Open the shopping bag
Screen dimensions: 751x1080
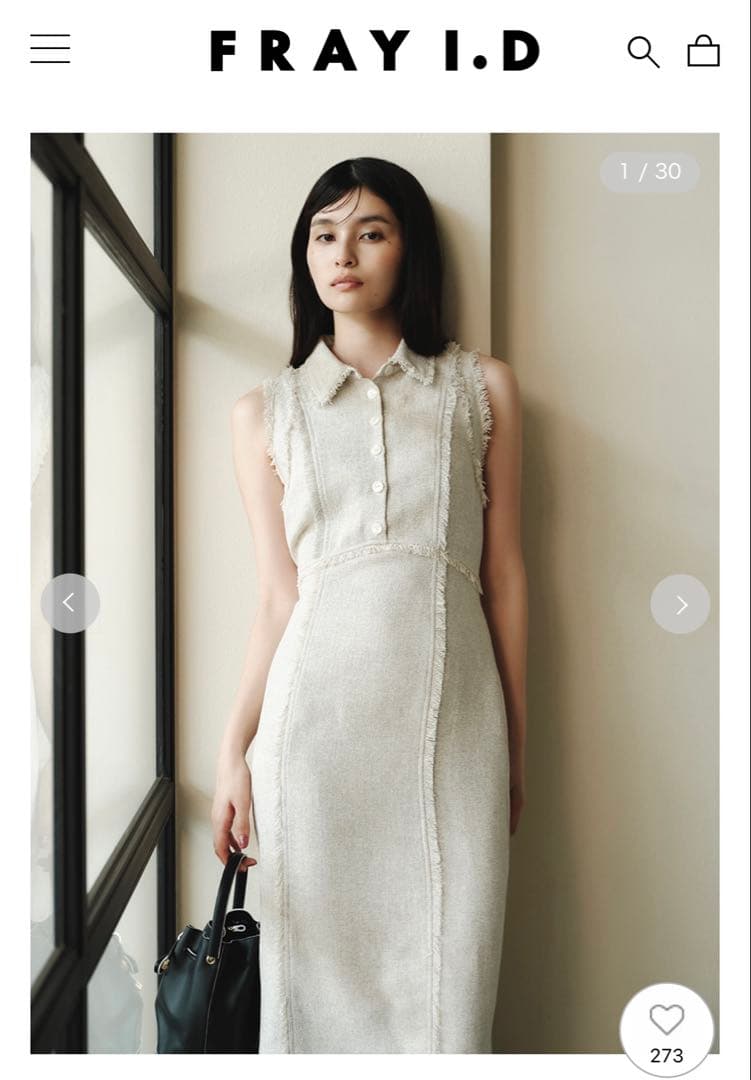click(x=703, y=51)
